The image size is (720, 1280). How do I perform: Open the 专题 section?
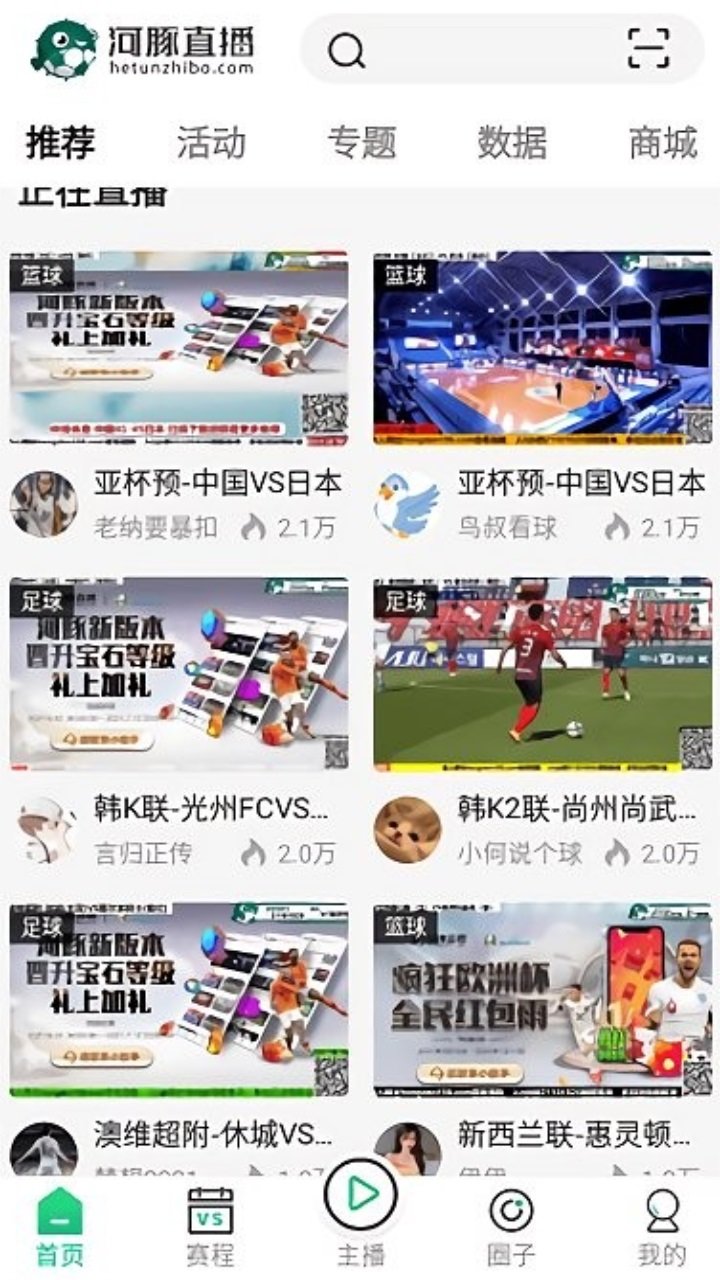click(360, 142)
